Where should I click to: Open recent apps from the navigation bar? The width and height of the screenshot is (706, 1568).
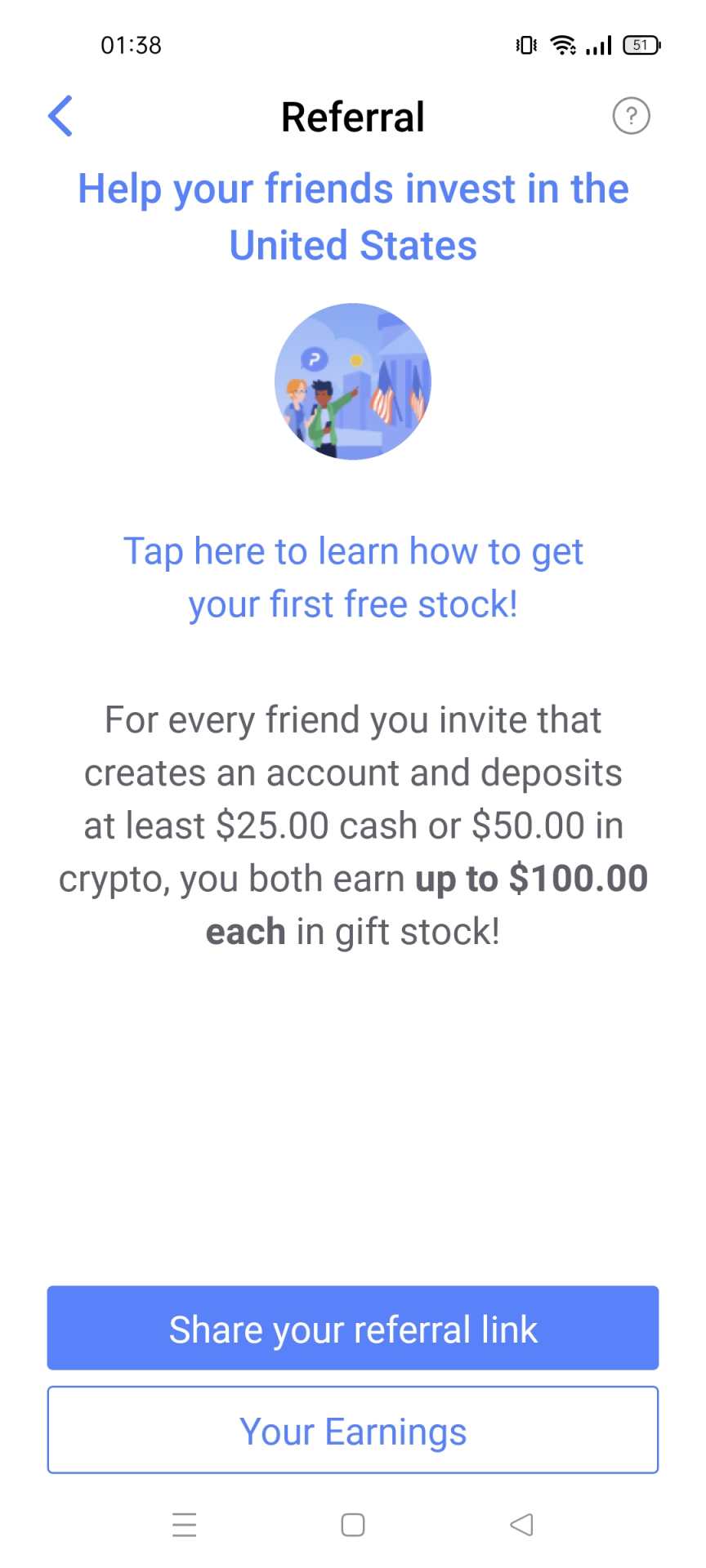tap(185, 1525)
